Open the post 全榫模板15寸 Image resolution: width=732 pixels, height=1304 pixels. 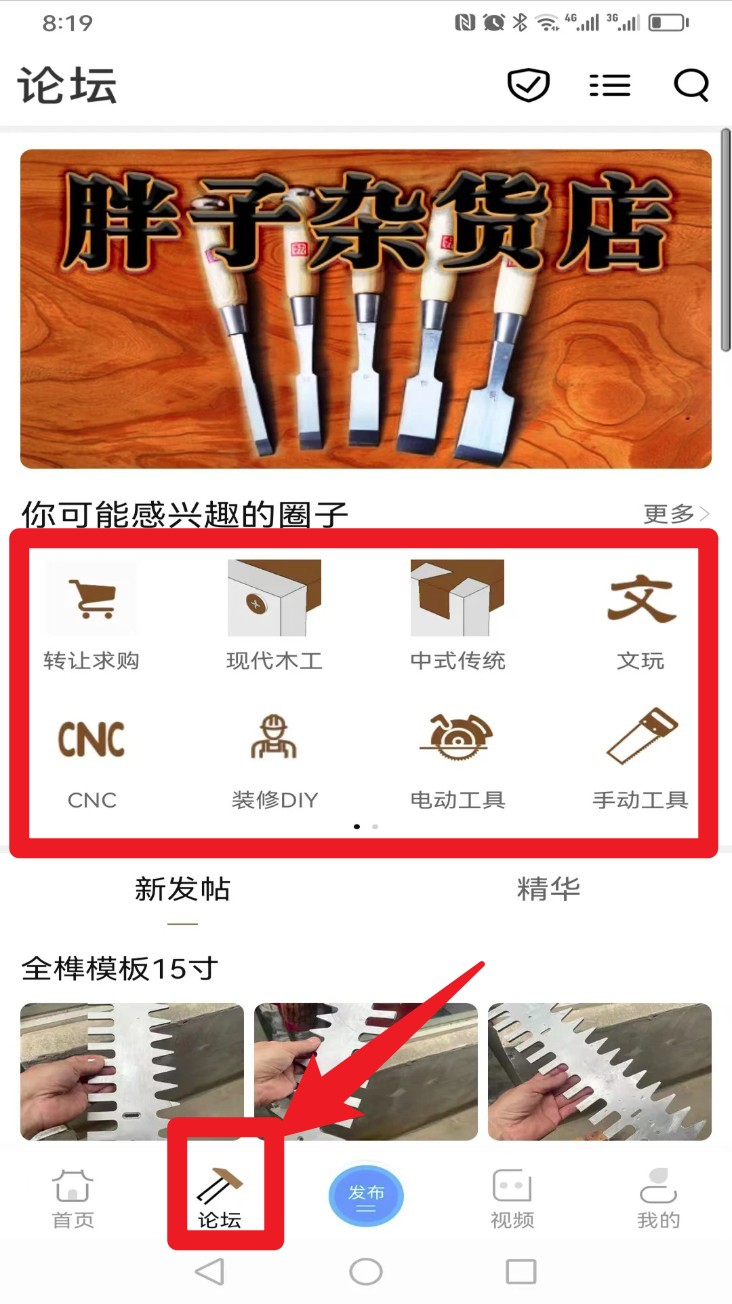tap(120, 968)
